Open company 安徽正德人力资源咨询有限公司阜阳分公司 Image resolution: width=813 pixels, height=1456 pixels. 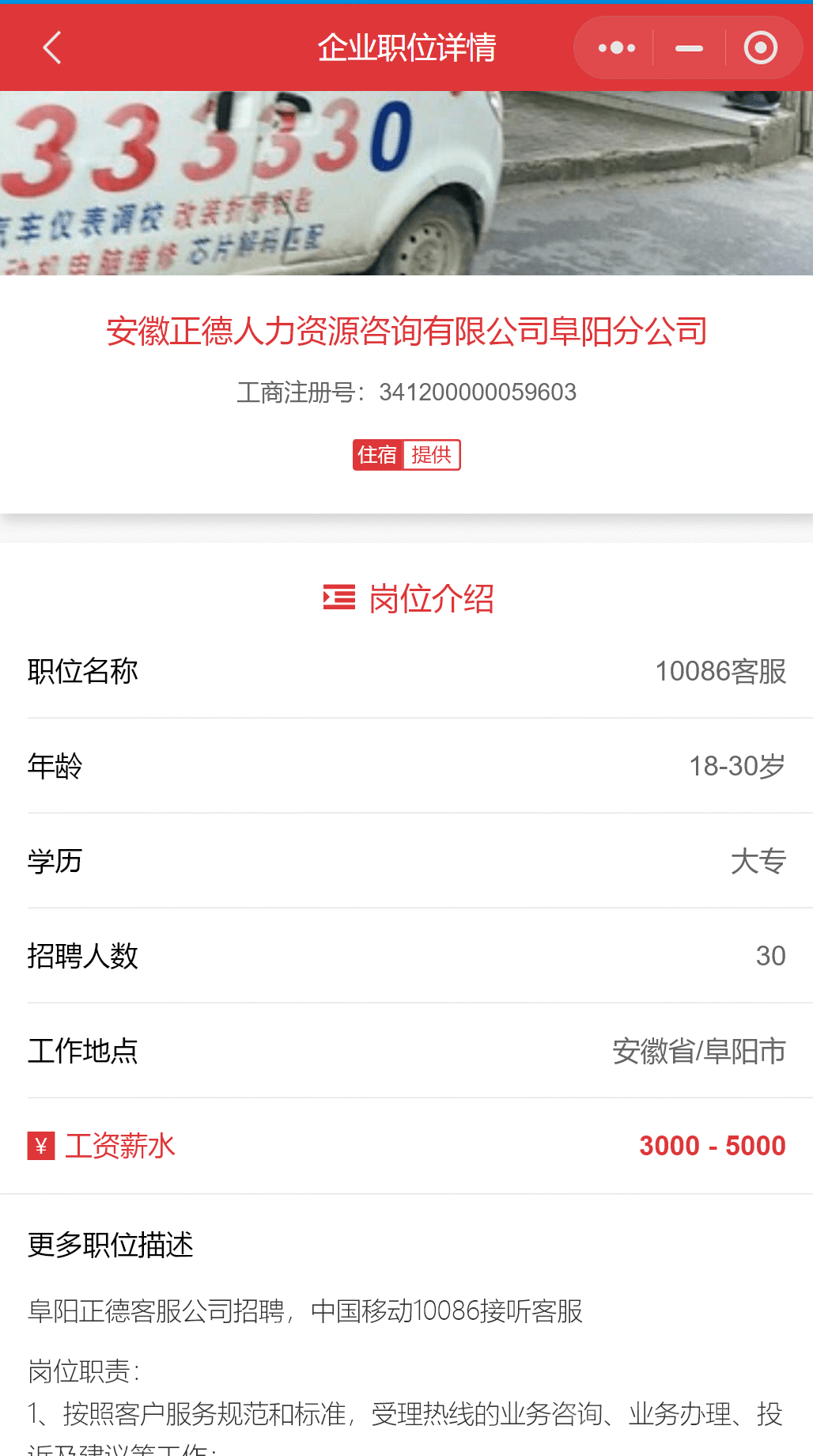click(406, 332)
